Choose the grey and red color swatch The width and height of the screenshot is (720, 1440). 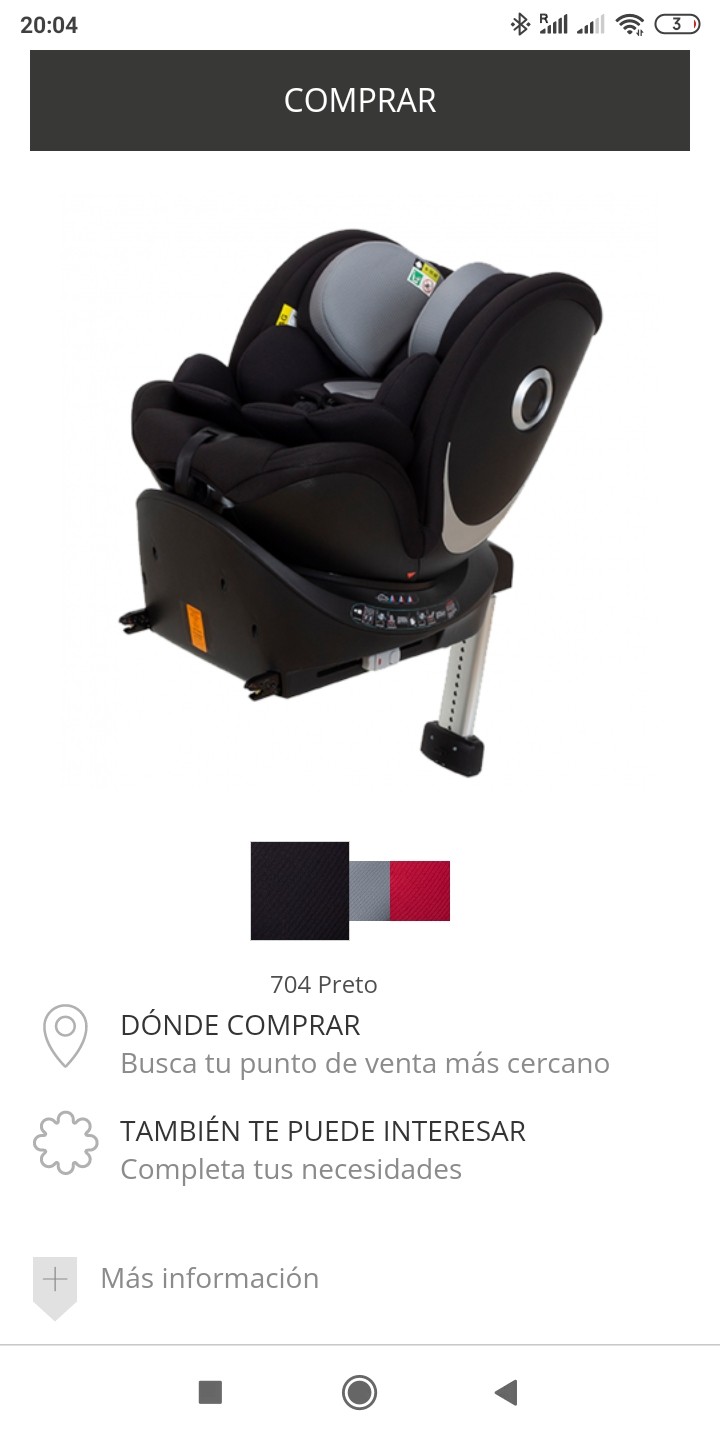pyautogui.click(x=400, y=891)
